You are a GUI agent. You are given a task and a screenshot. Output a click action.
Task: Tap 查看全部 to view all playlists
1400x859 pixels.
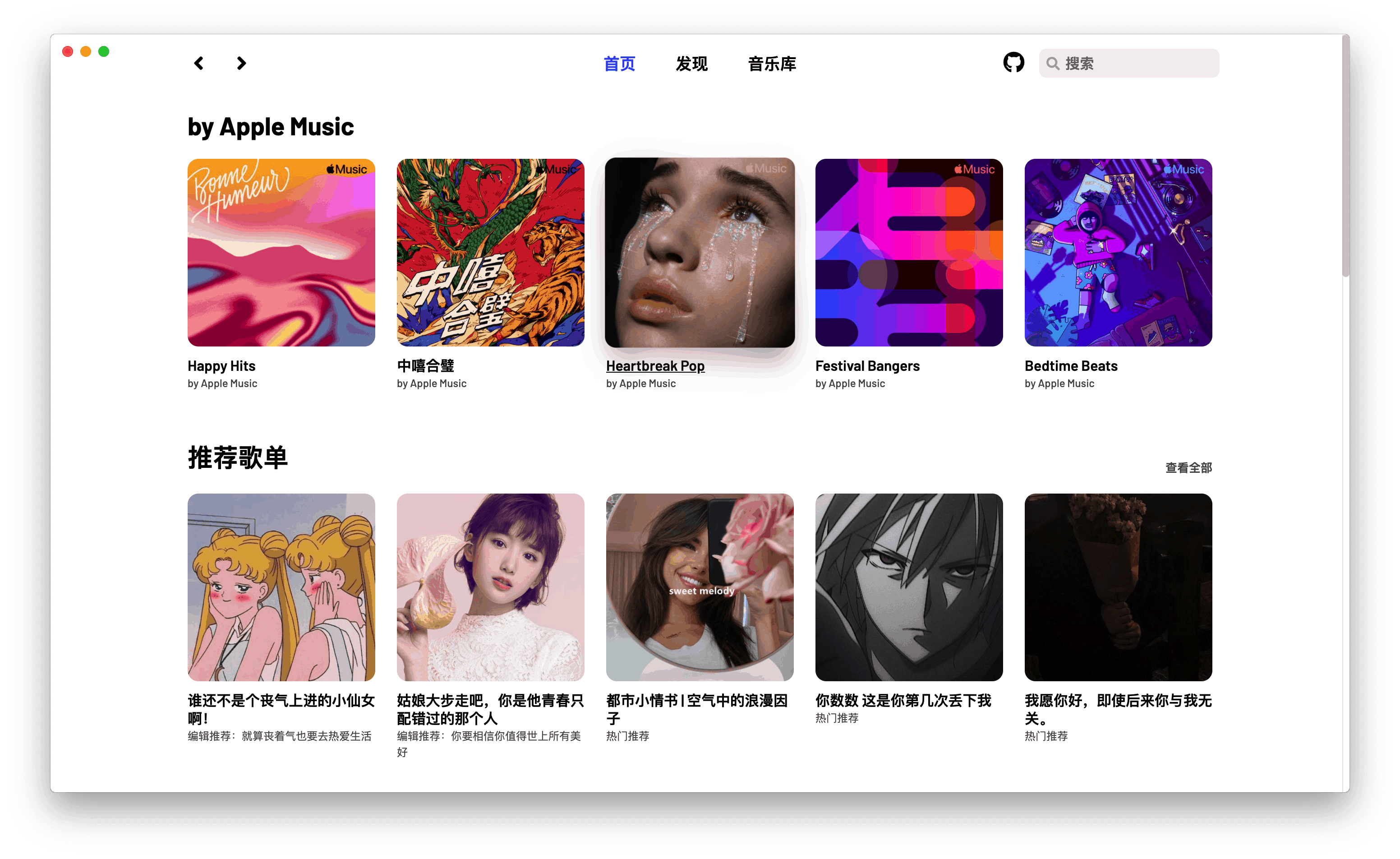[1188, 468]
